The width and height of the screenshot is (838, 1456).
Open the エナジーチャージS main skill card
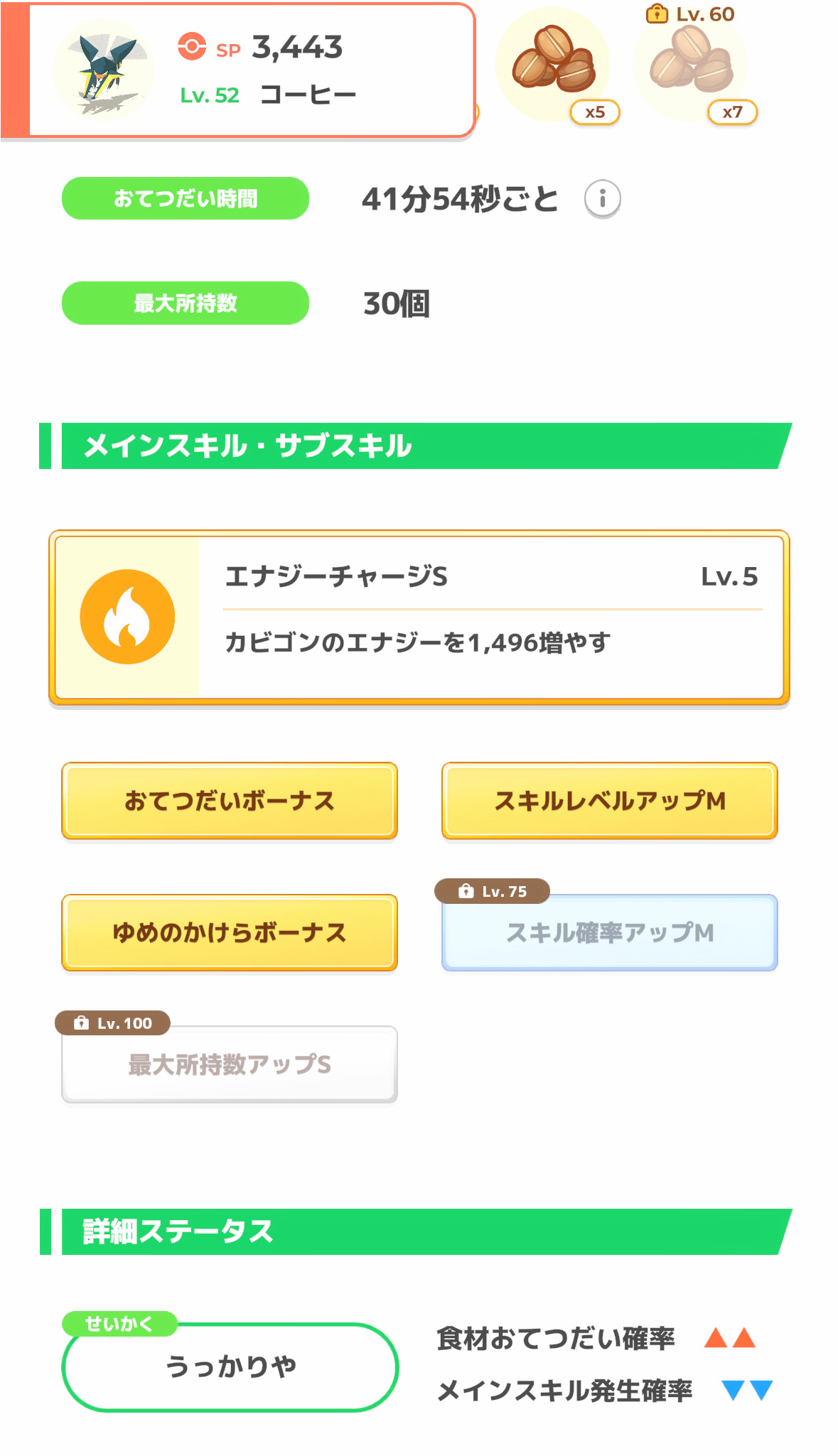click(419, 618)
